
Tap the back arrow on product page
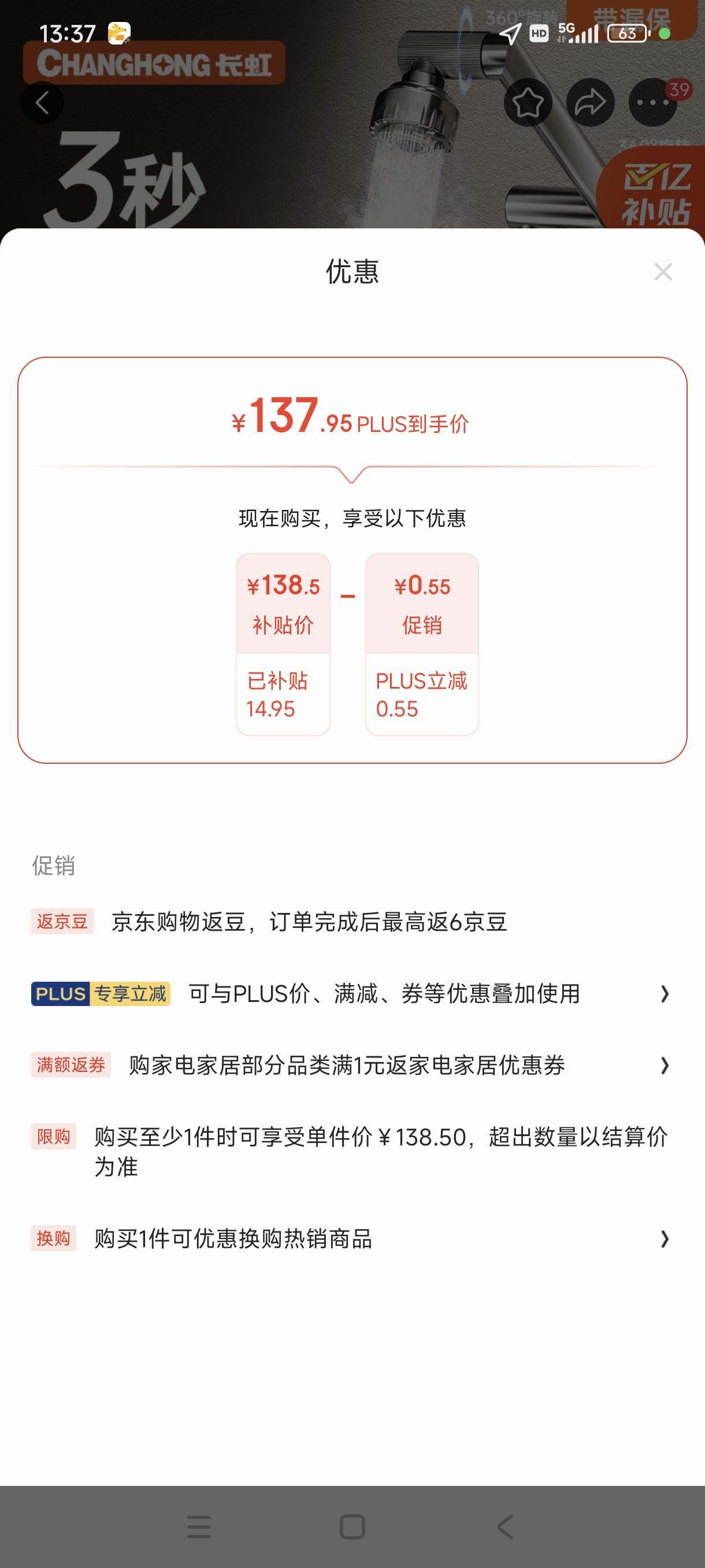tap(43, 102)
